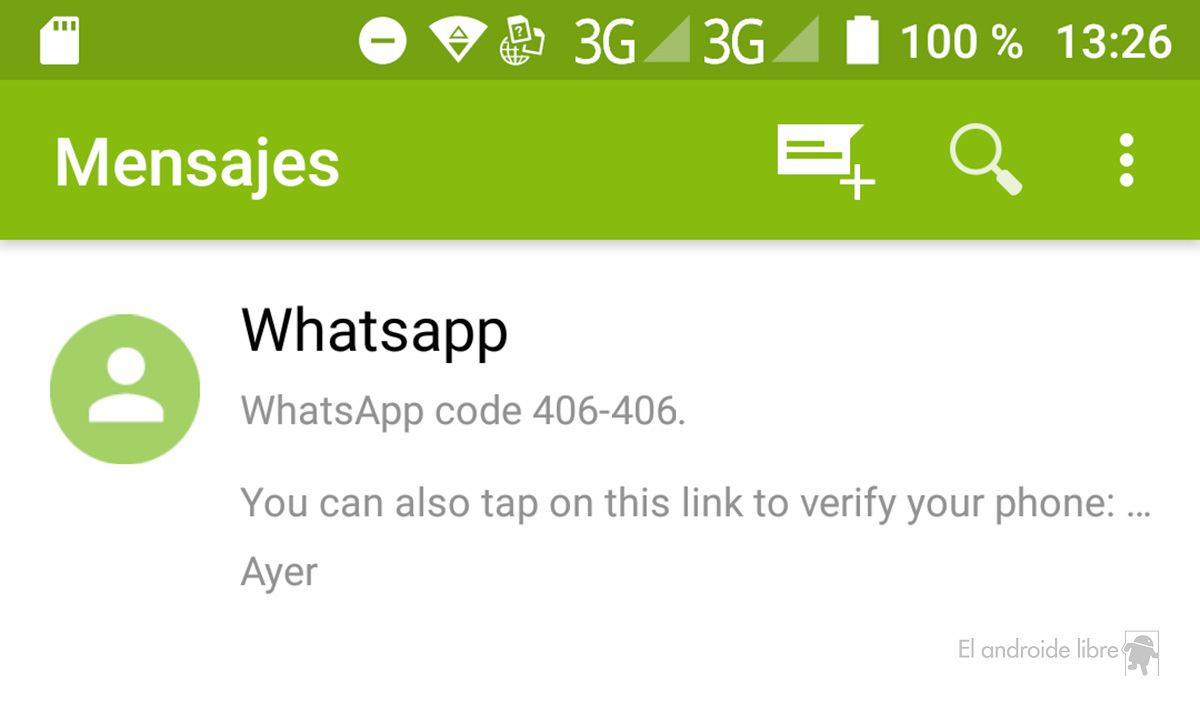
Task: Compose a new message
Action: click(x=824, y=160)
